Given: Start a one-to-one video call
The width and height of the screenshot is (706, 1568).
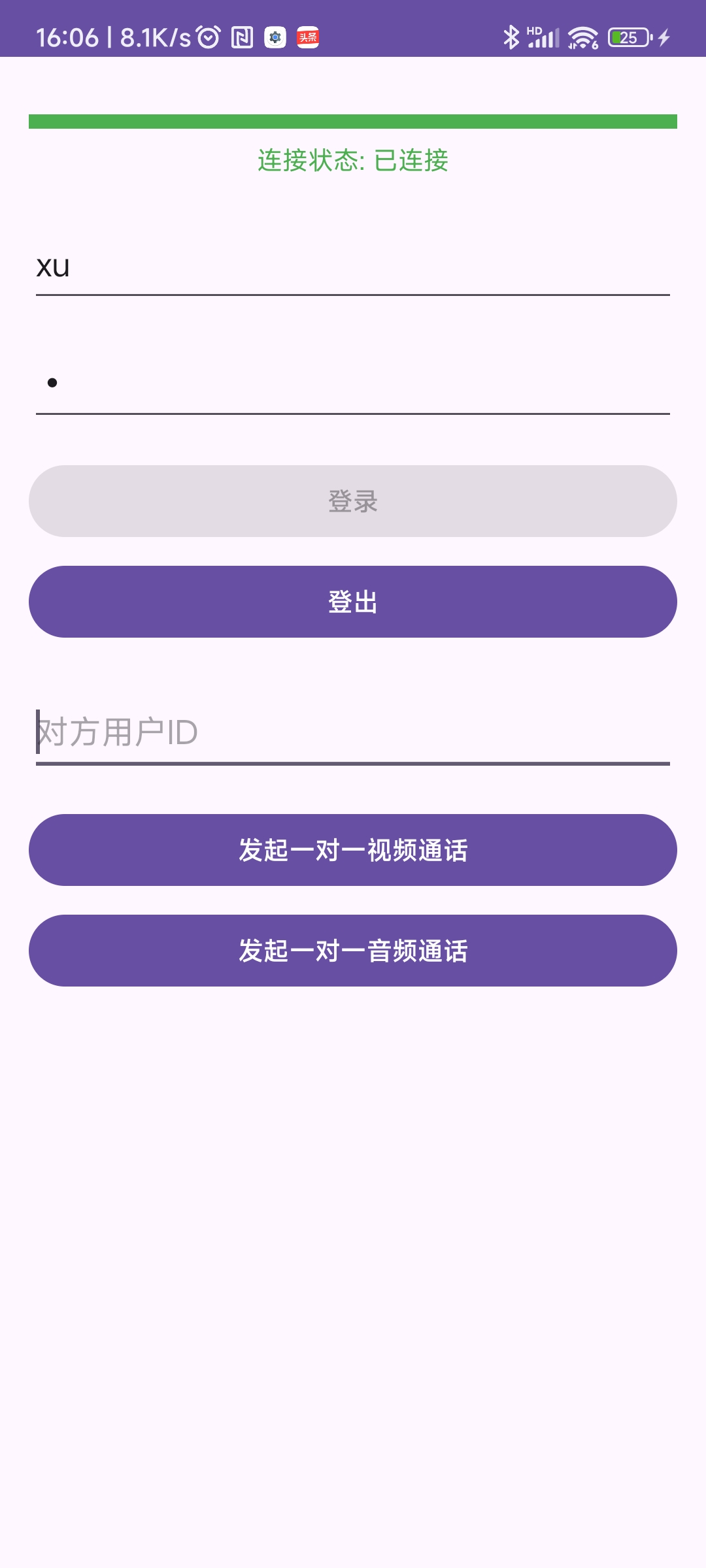Looking at the screenshot, I should tap(353, 850).
